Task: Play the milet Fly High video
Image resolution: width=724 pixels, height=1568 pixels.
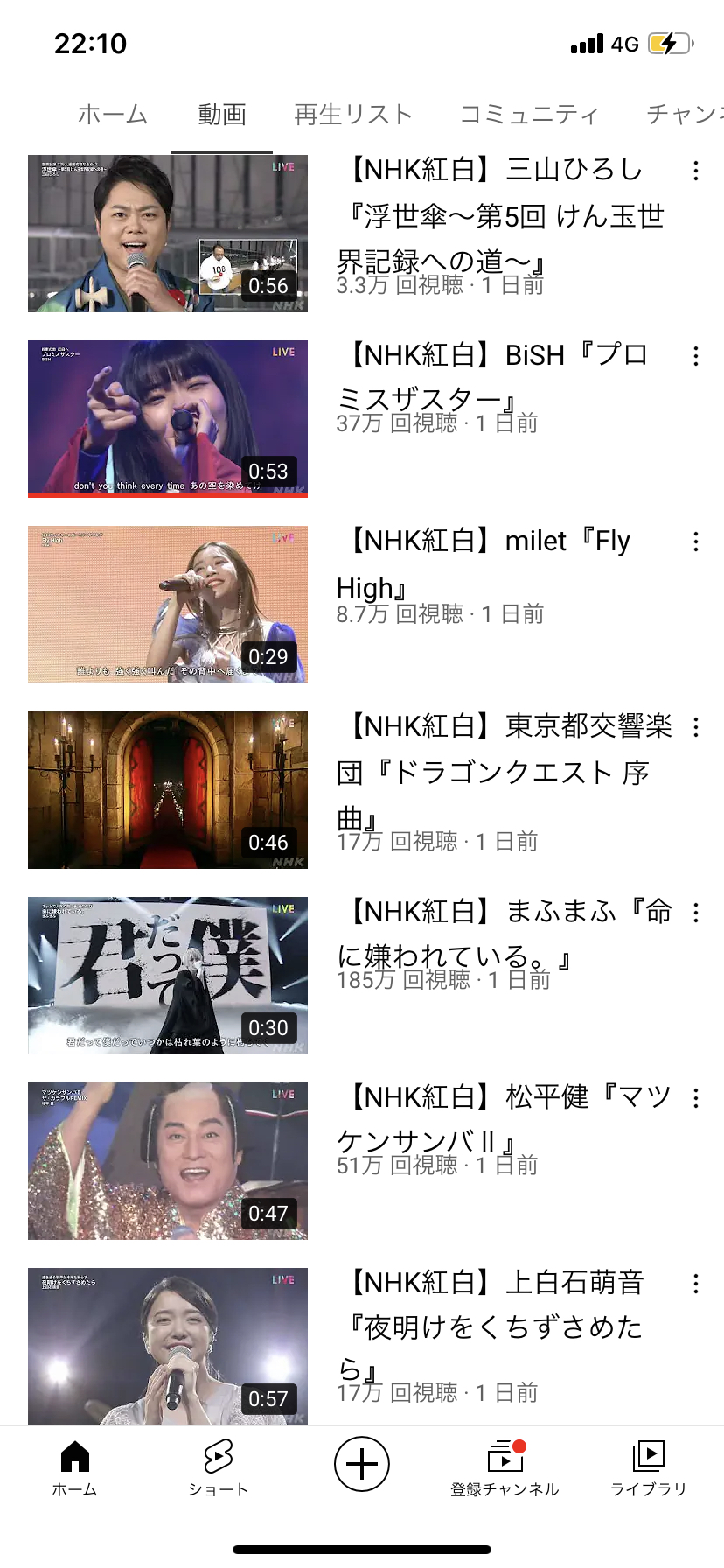Action: pyautogui.click(x=168, y=604)
